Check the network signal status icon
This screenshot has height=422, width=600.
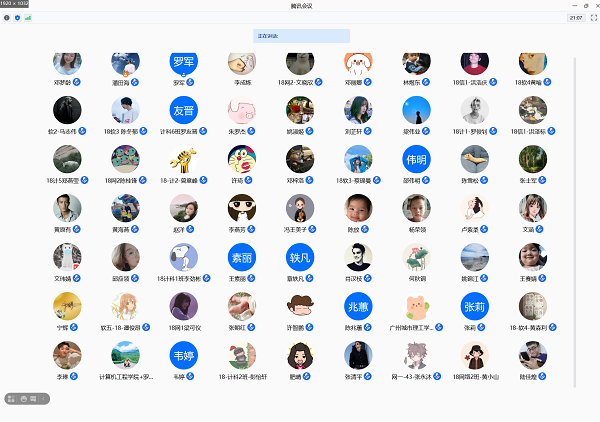point(27,18)
